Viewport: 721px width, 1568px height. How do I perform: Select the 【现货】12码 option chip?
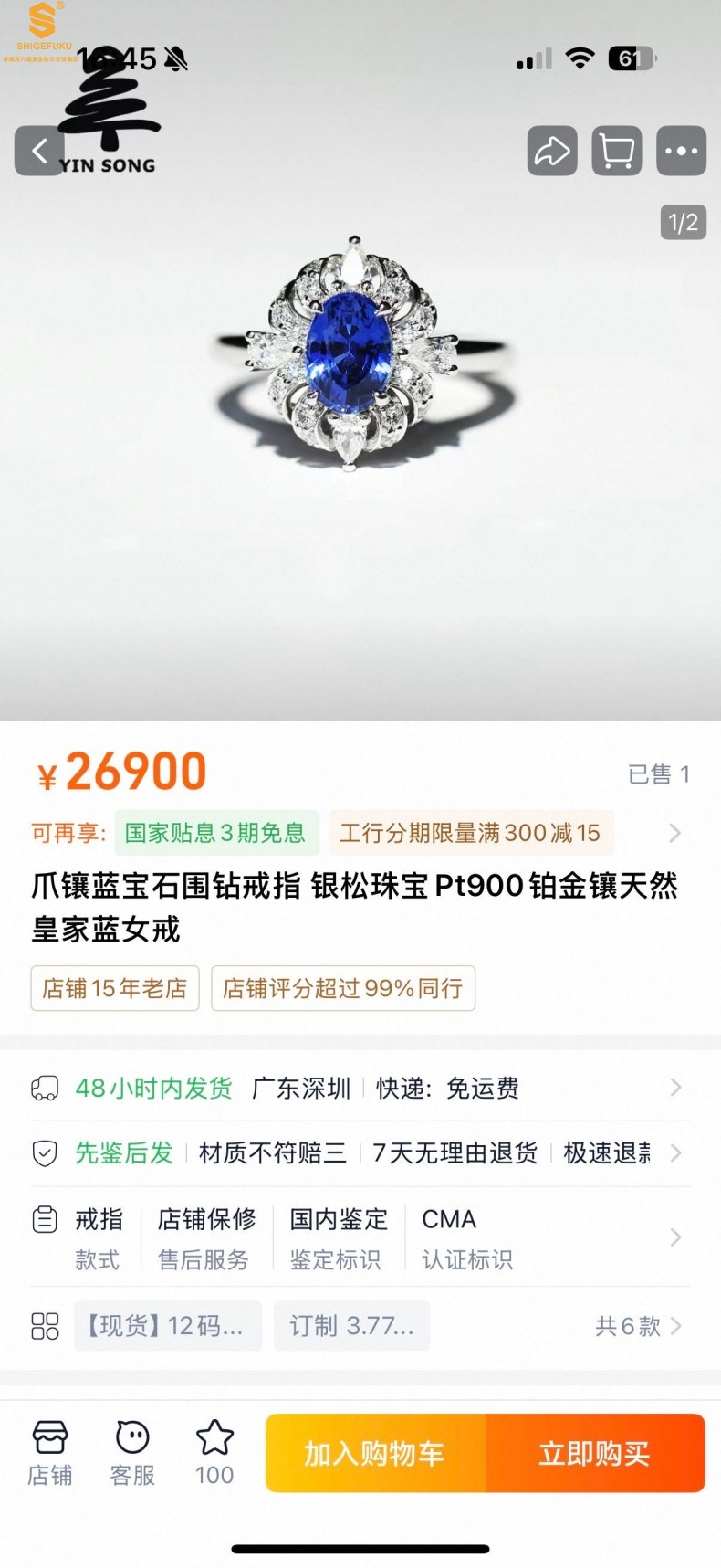(x=168, y=1326)
